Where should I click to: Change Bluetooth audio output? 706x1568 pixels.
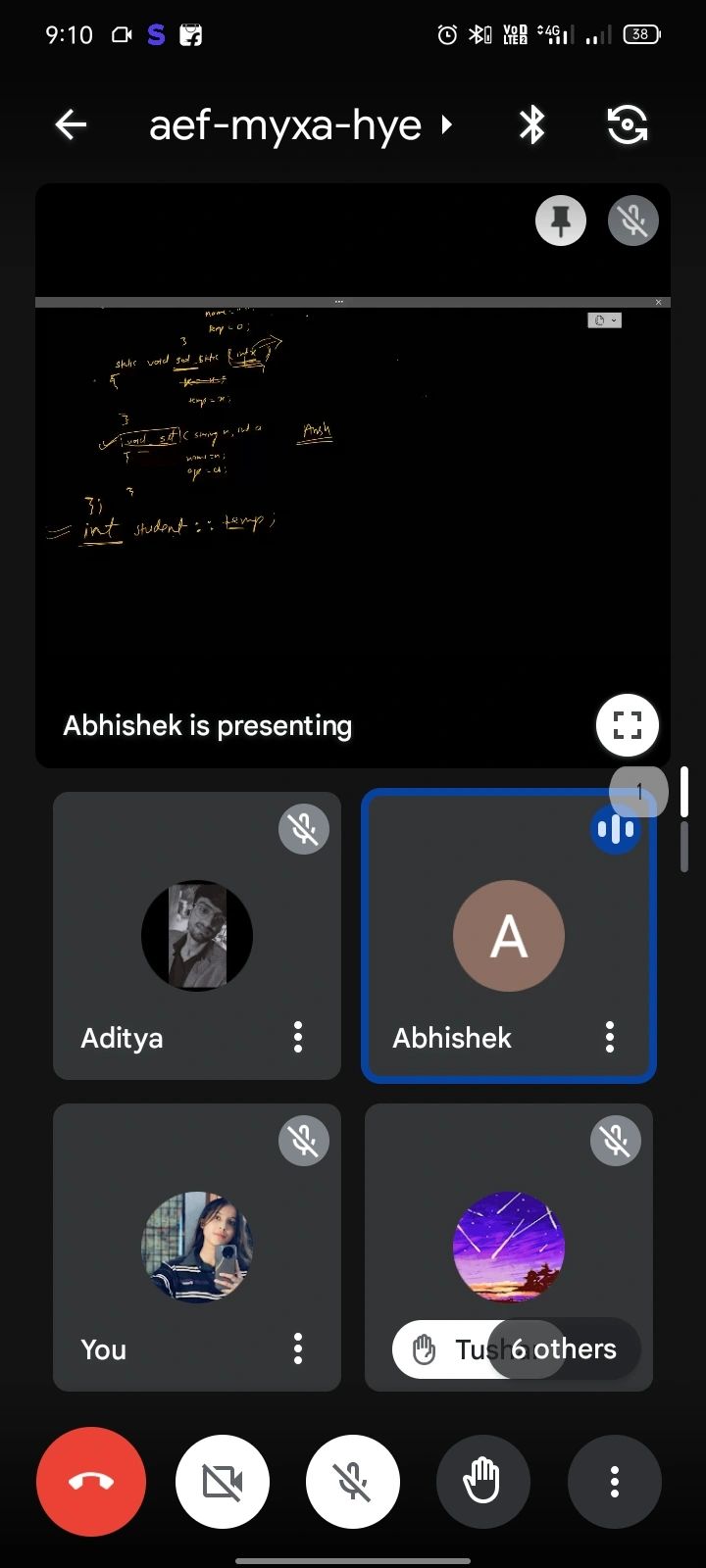tap(531, 124)
